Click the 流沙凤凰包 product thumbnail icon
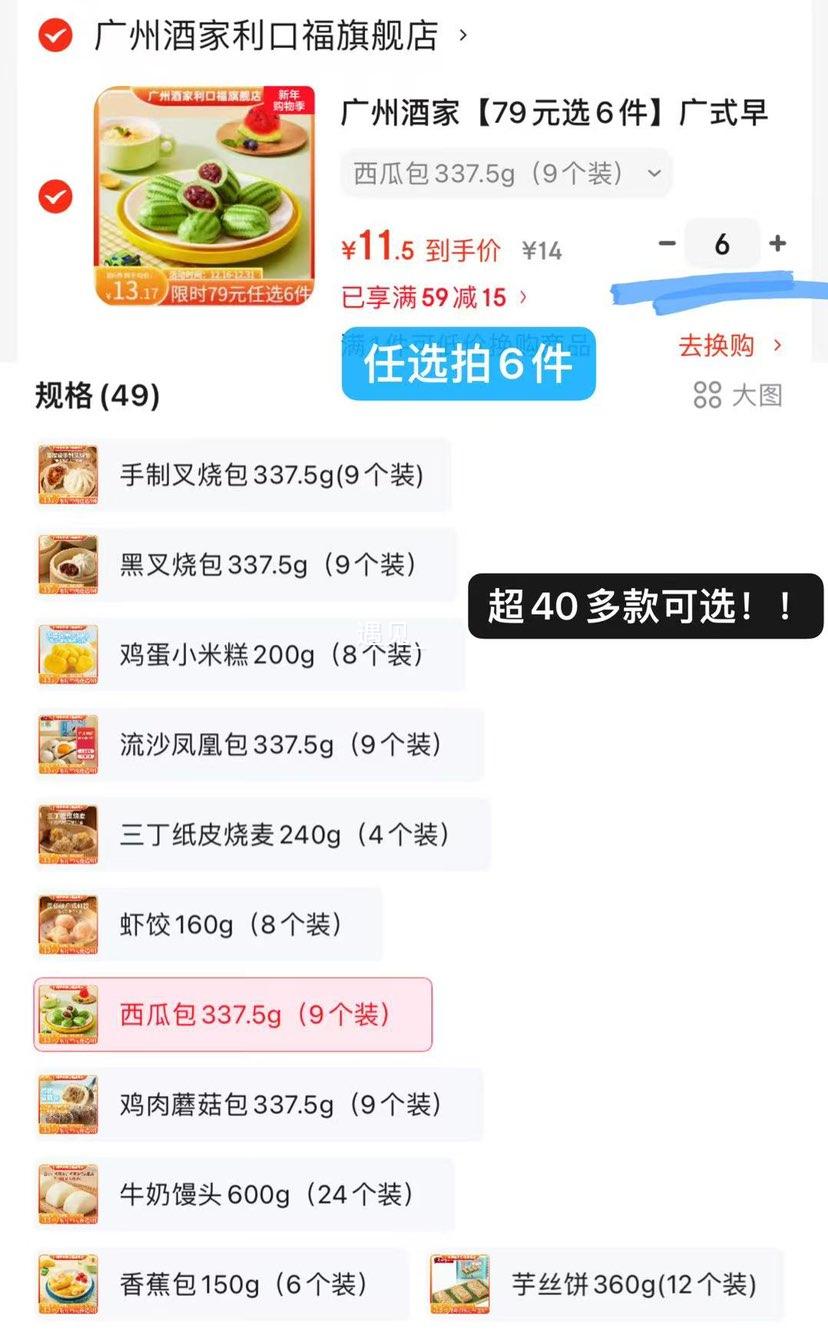This screenshot has height=1334, width=828. coord(66,745)
